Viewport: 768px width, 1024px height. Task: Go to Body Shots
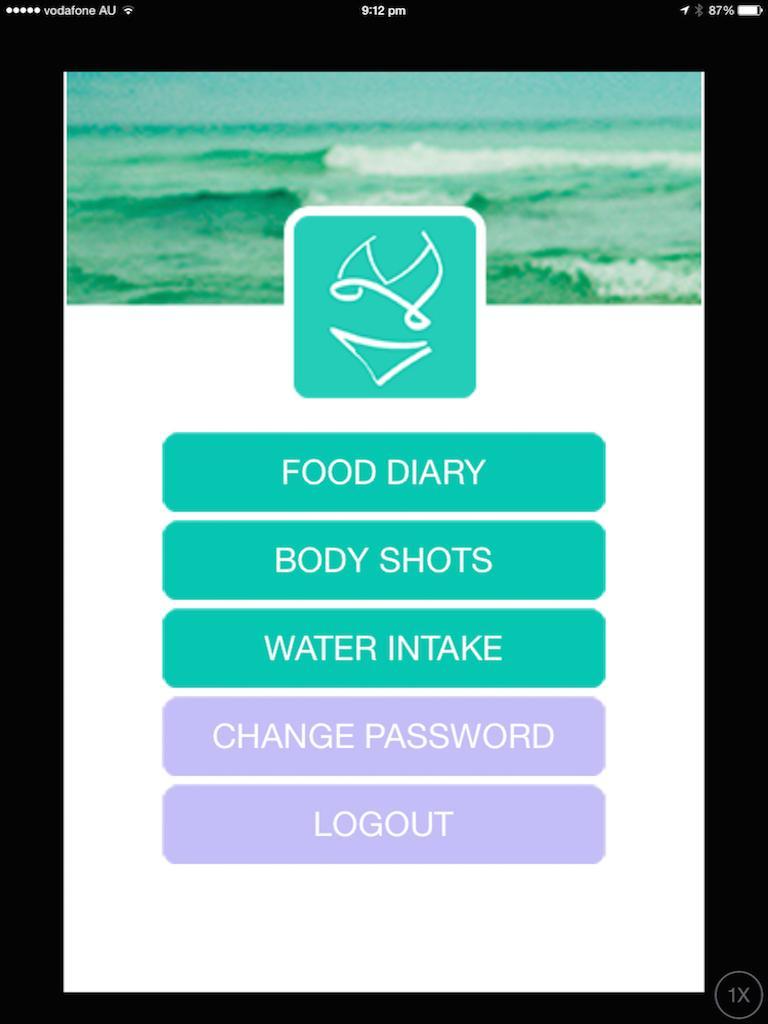coord(384,560)
